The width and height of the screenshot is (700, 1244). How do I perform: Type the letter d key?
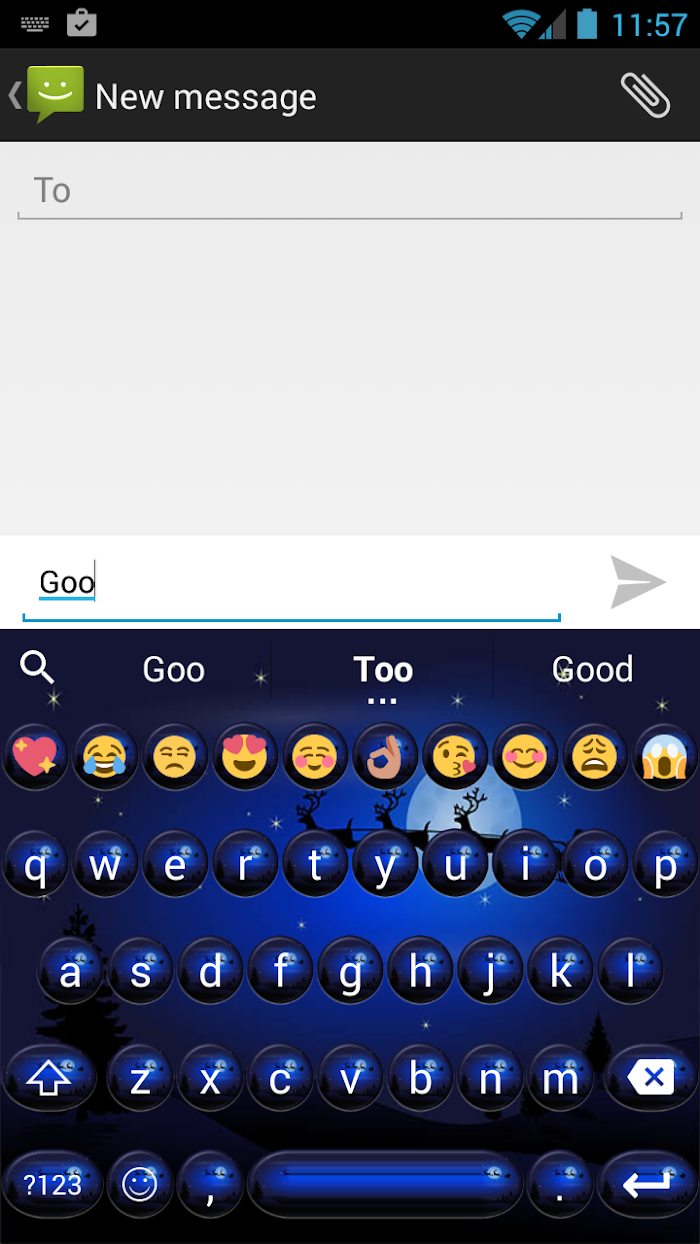pos(210,970)
